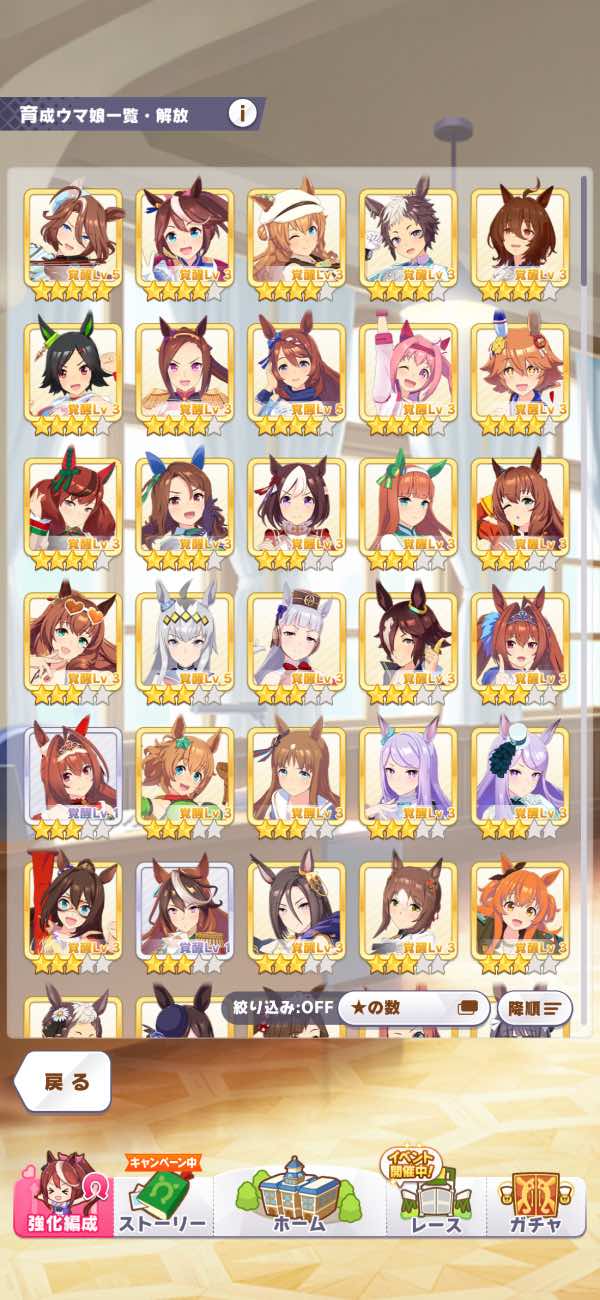
Task: Select the character wearing a white beret
Action: pyautogui.click(x=296, y=237)
